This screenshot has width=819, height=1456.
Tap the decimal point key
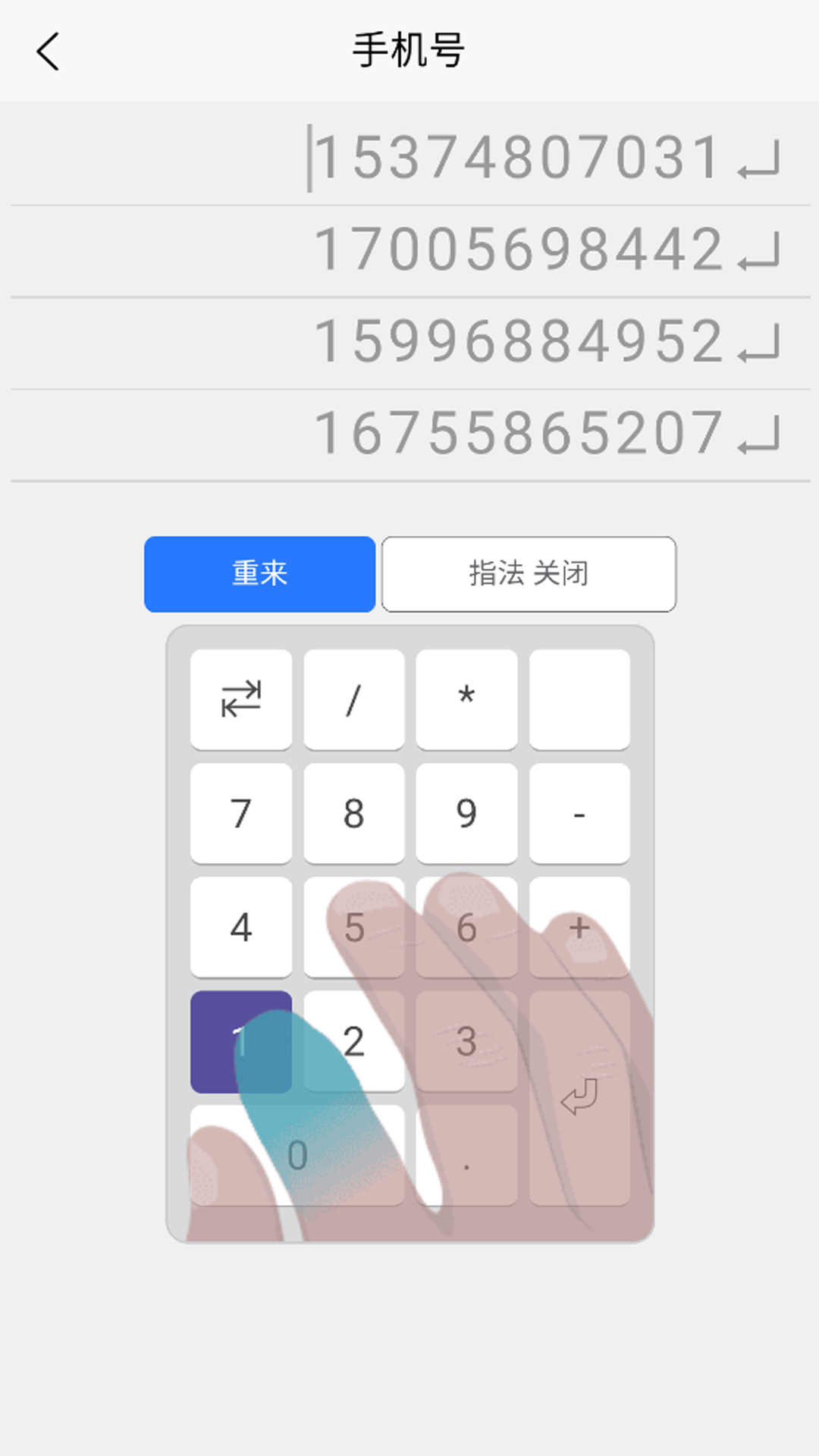[x=466, y=1155]
